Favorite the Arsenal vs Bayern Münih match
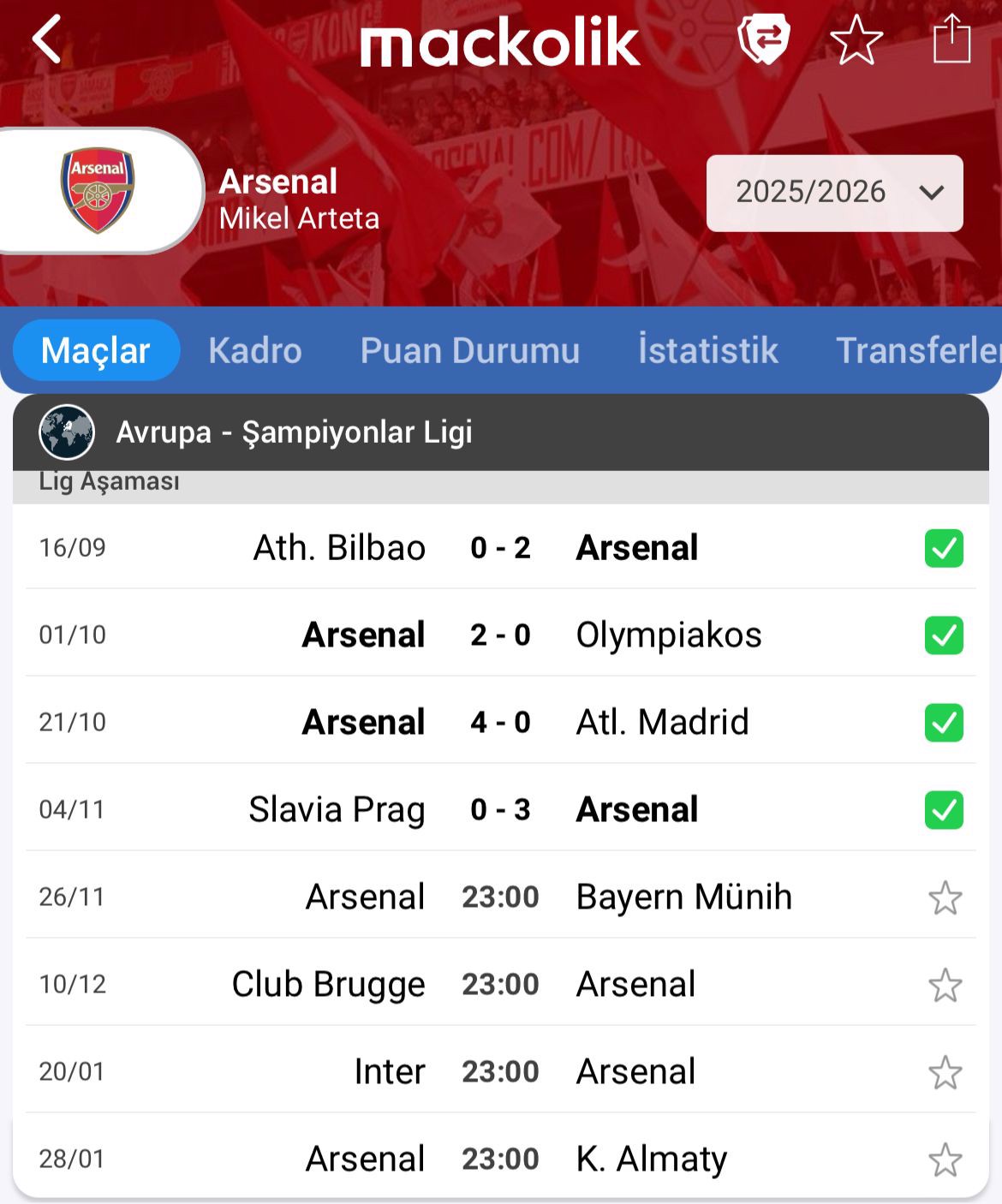This screenshot has height=1204, width=1002. point(945,898)
